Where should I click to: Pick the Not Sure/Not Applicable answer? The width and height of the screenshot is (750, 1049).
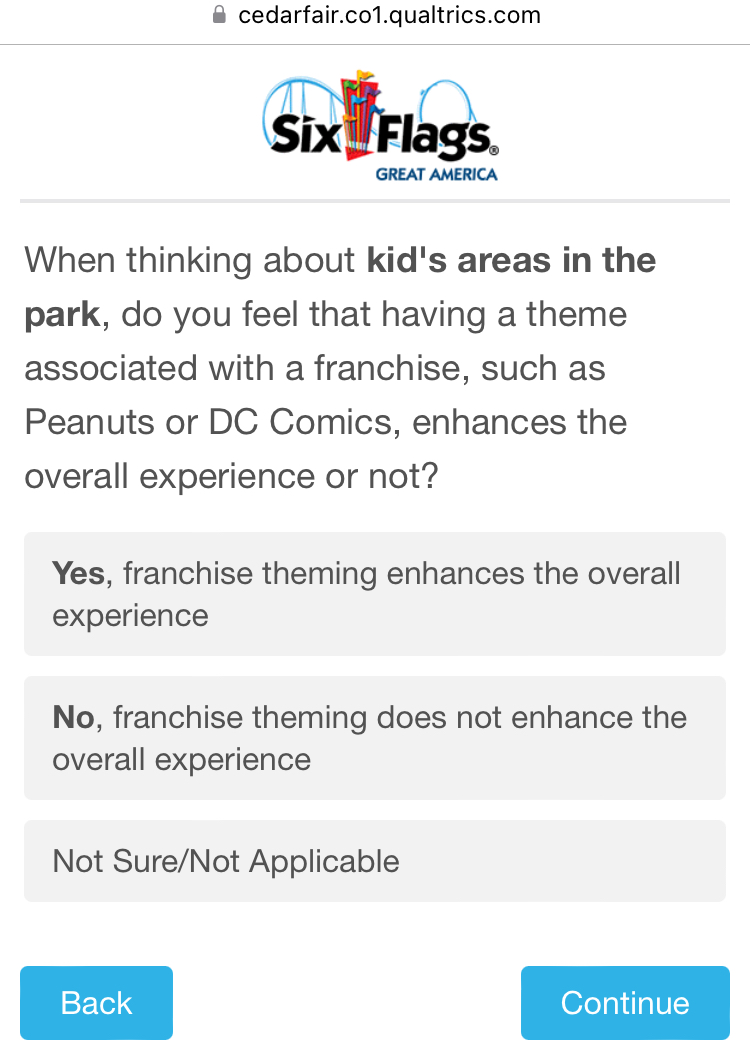pos(374,861)
